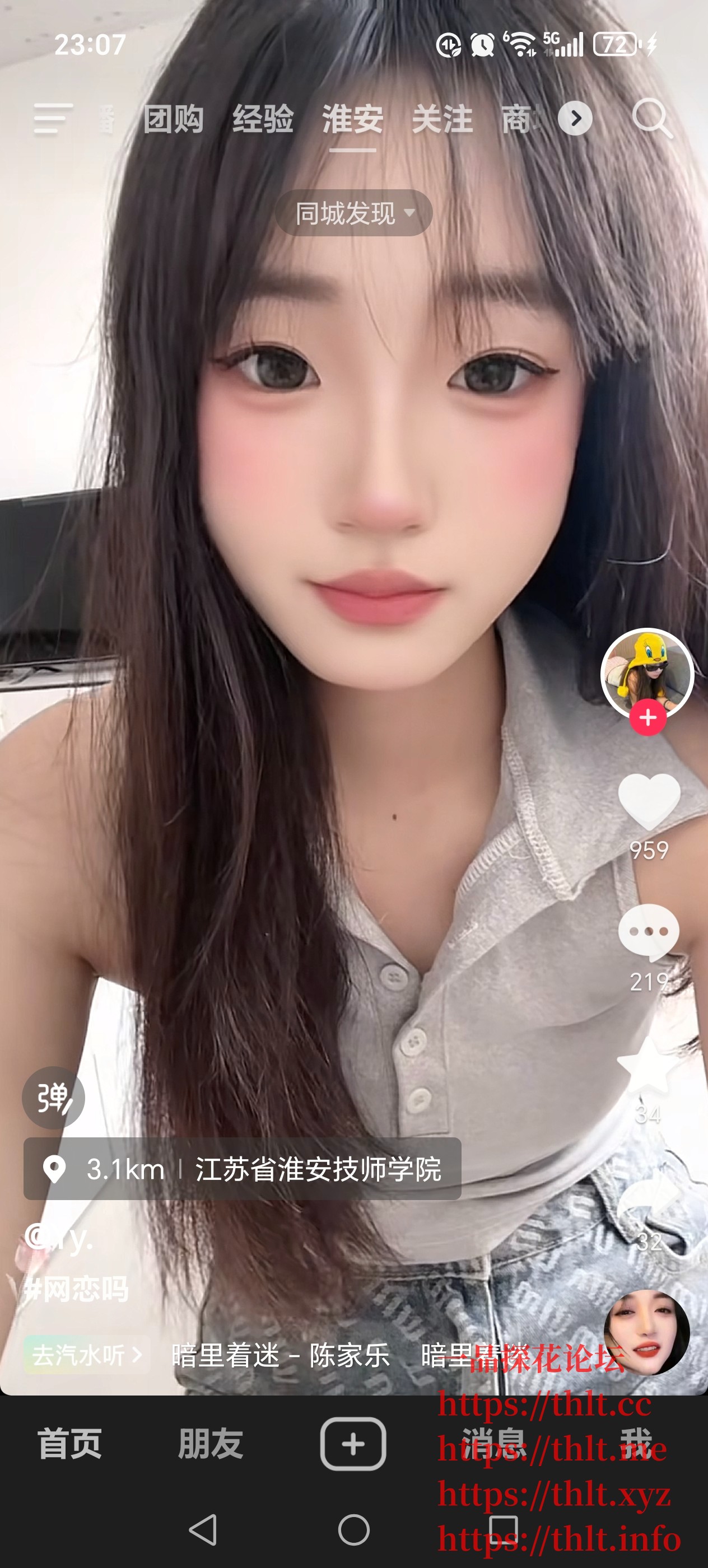Open the search magnifier icon
The height and width of the screenshot is (1568, 708).
pos(652,118)
